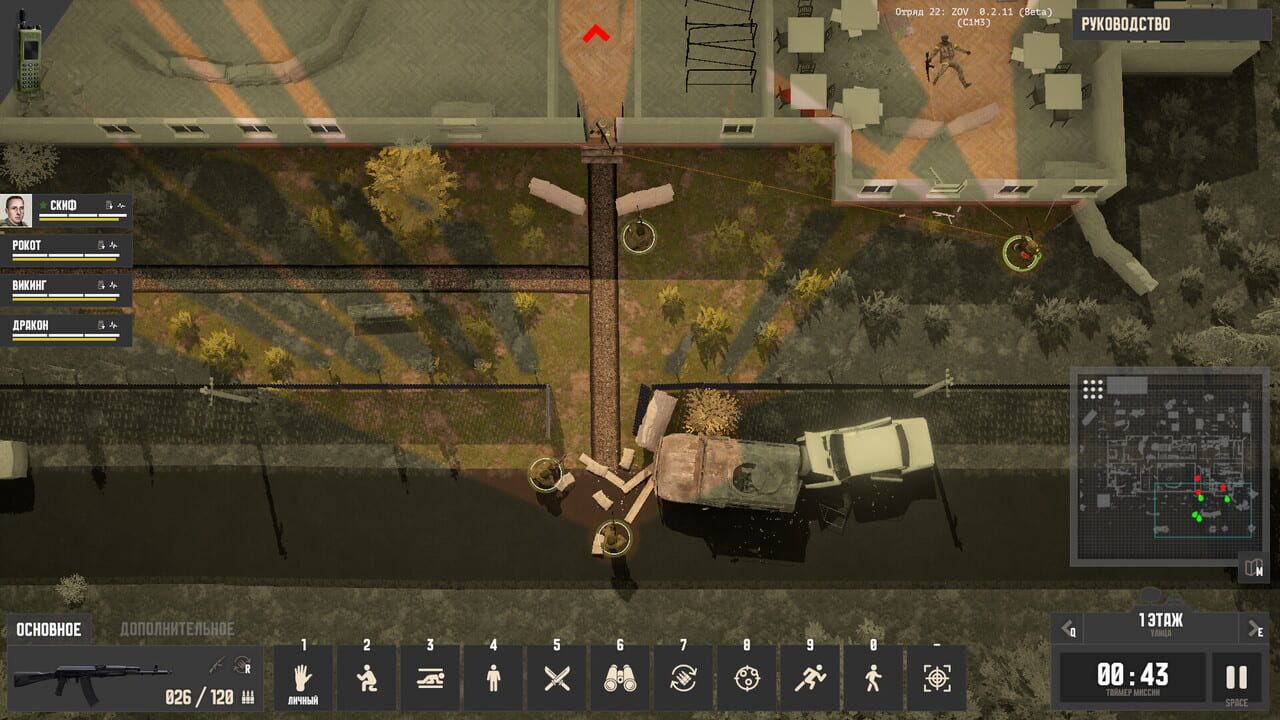Choose the prone stance action

tap(430, 678)
